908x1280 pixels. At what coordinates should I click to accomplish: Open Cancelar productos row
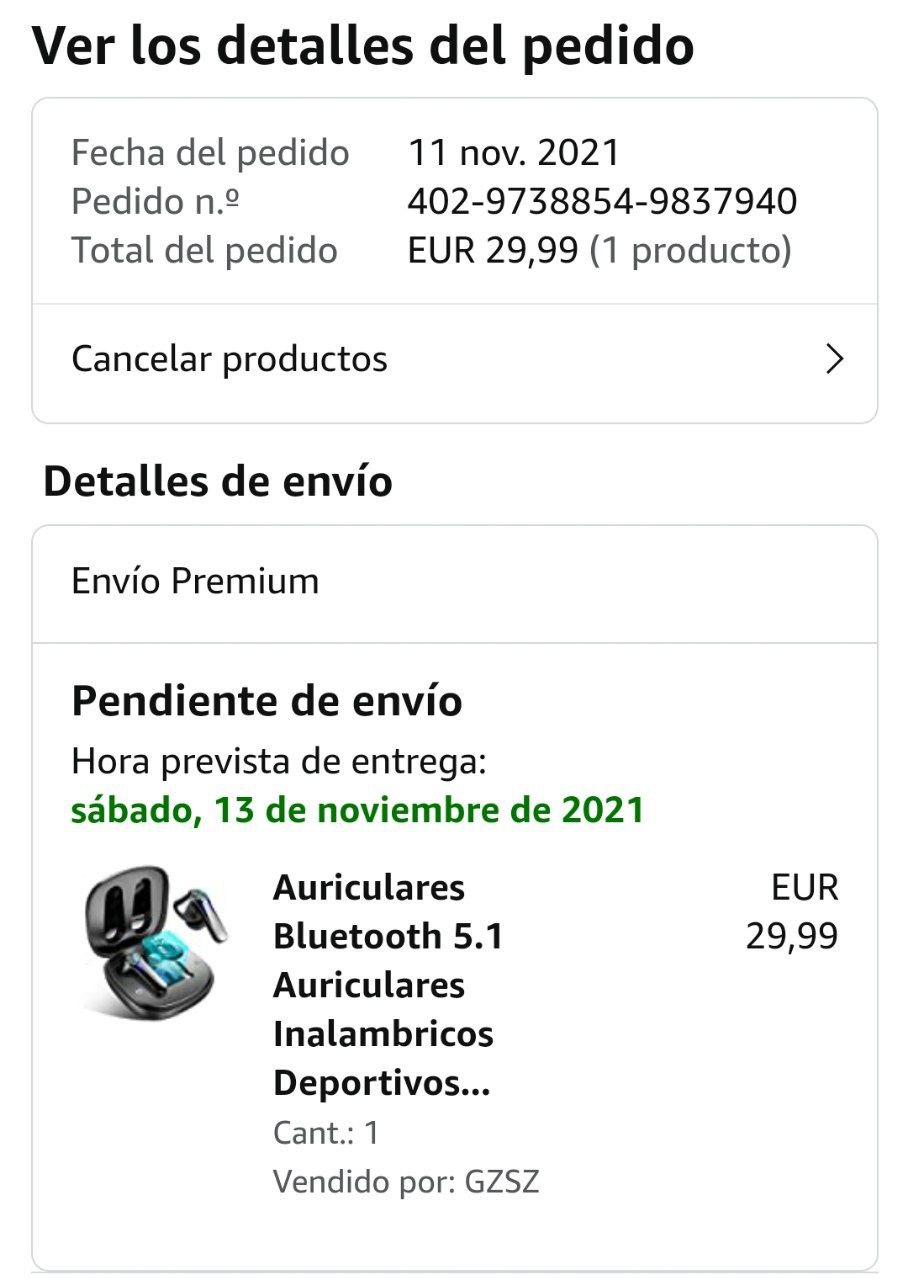point(455,359)
